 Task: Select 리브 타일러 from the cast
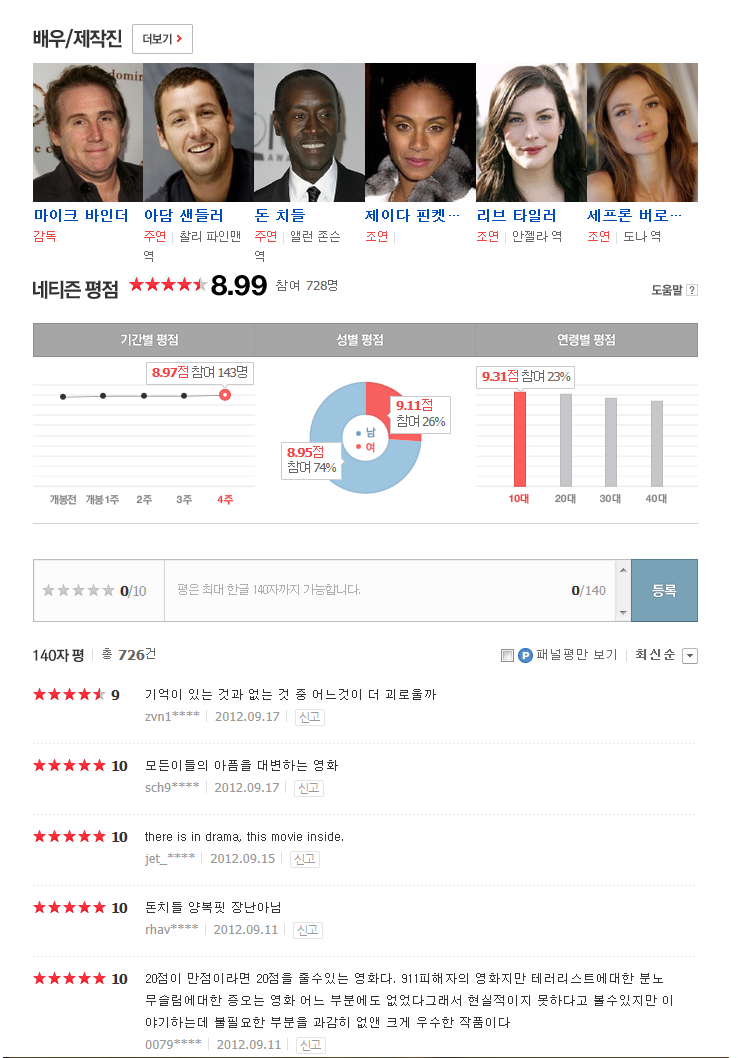click(x=516, y=216)
